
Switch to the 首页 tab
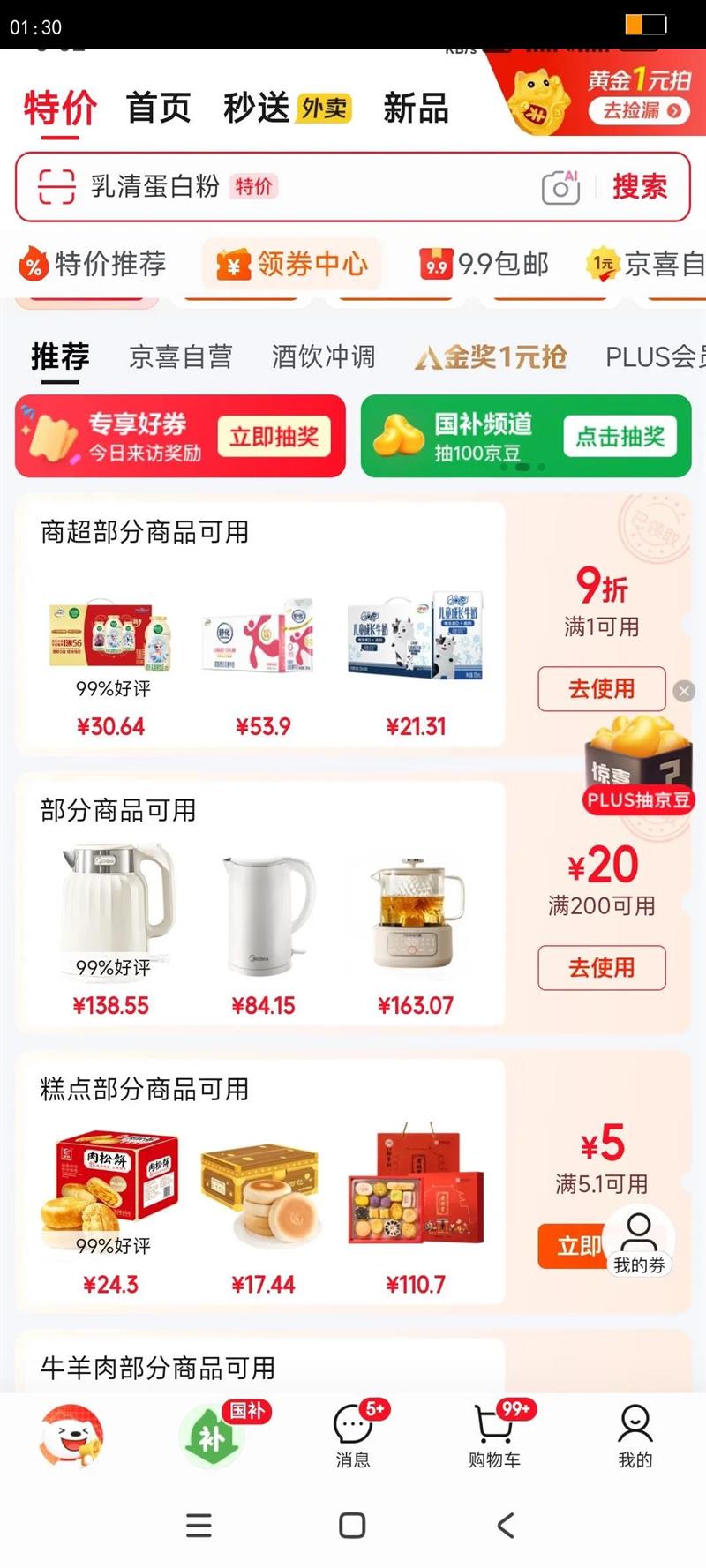[159, 108]
